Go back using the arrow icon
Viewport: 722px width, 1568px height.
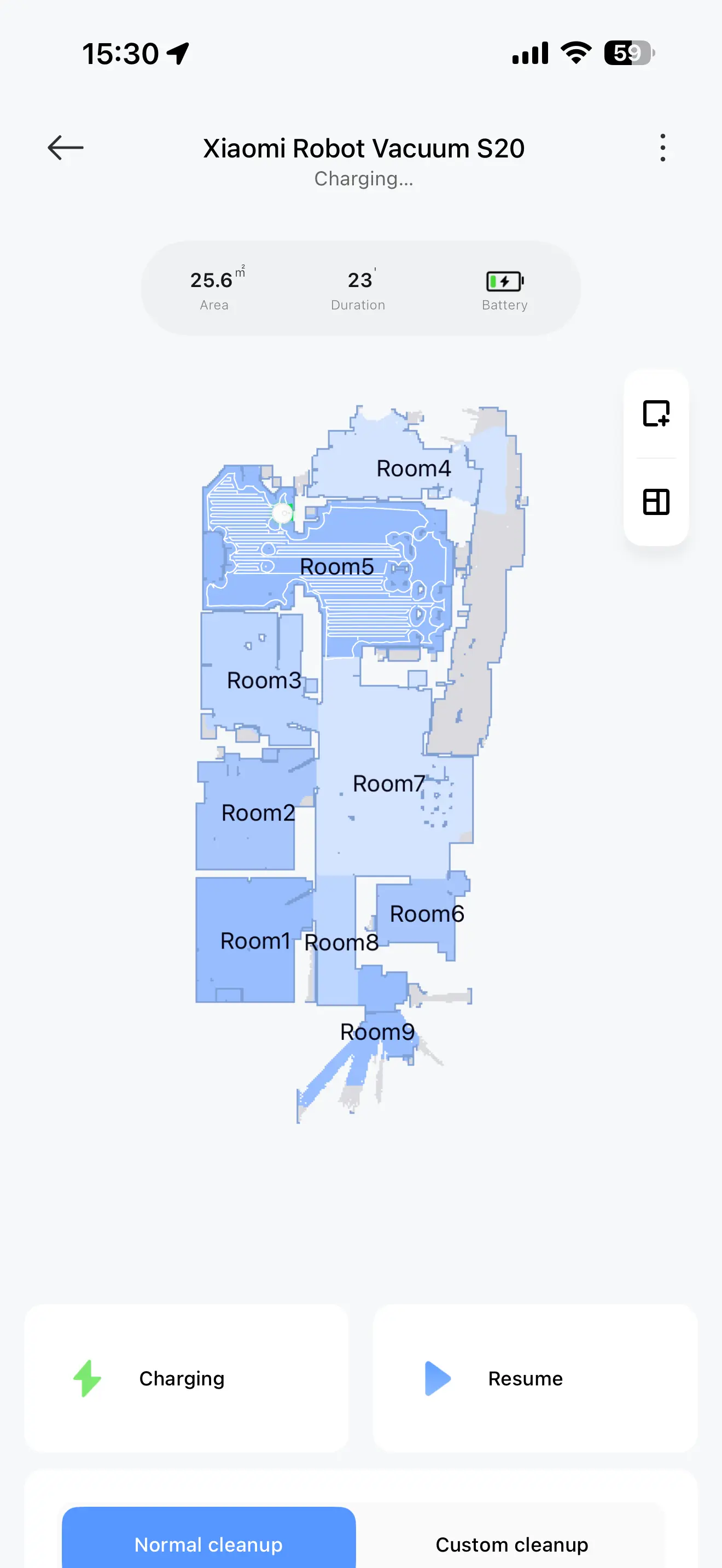coord(66,148)
